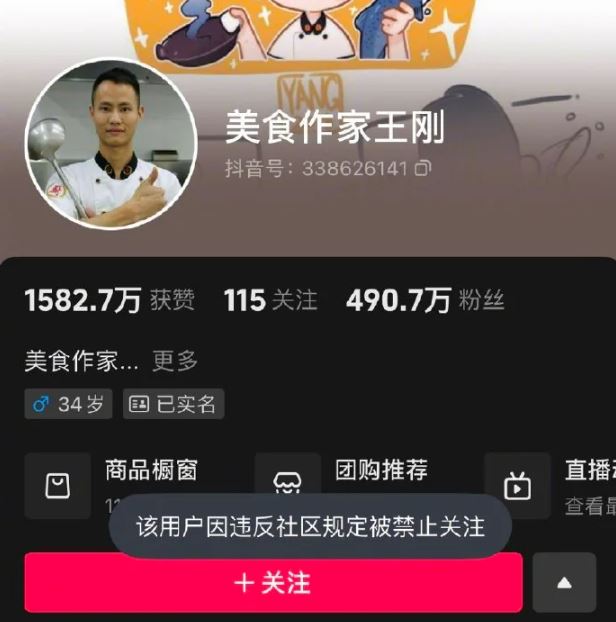The width and height of the screenshot is (616, 622).
Task: Expand the arrow next to follow button
Action: [x=564, y=582]
